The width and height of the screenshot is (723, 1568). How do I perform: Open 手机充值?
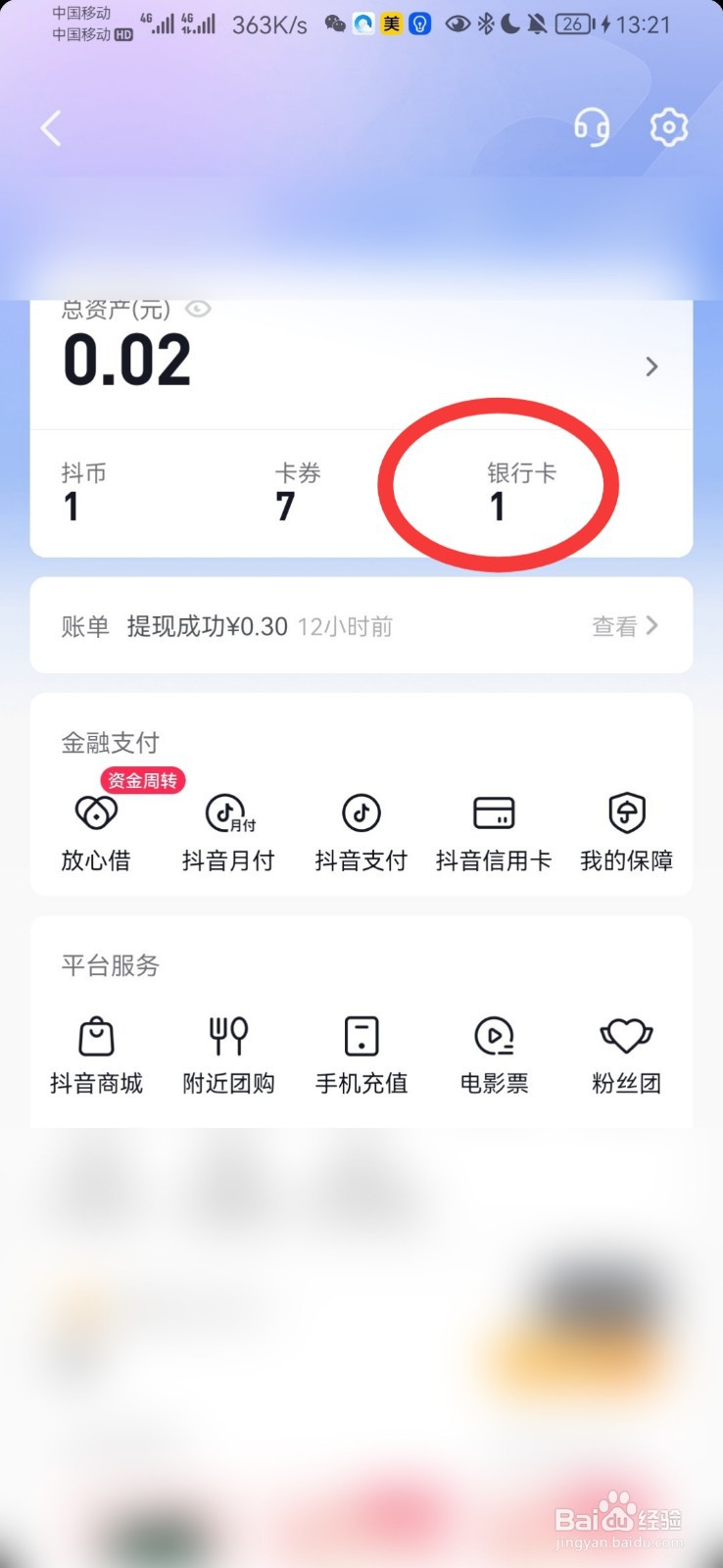point(361,1056)
